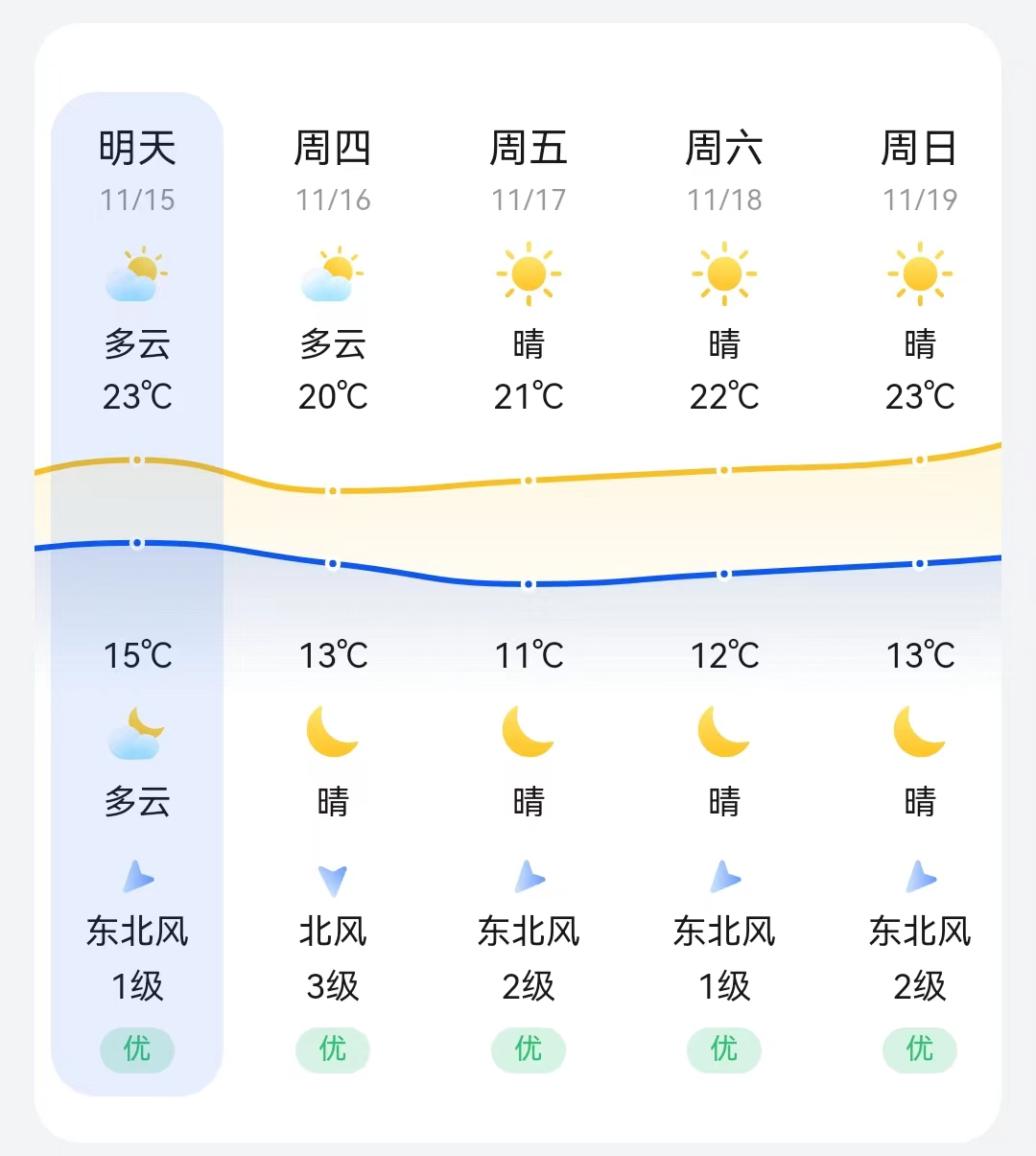This screenshot has height=1156, width=1036.
Task: Tap the 周日 11/19 forecast column
Action: pyautogui.click(x=920, y=171)
